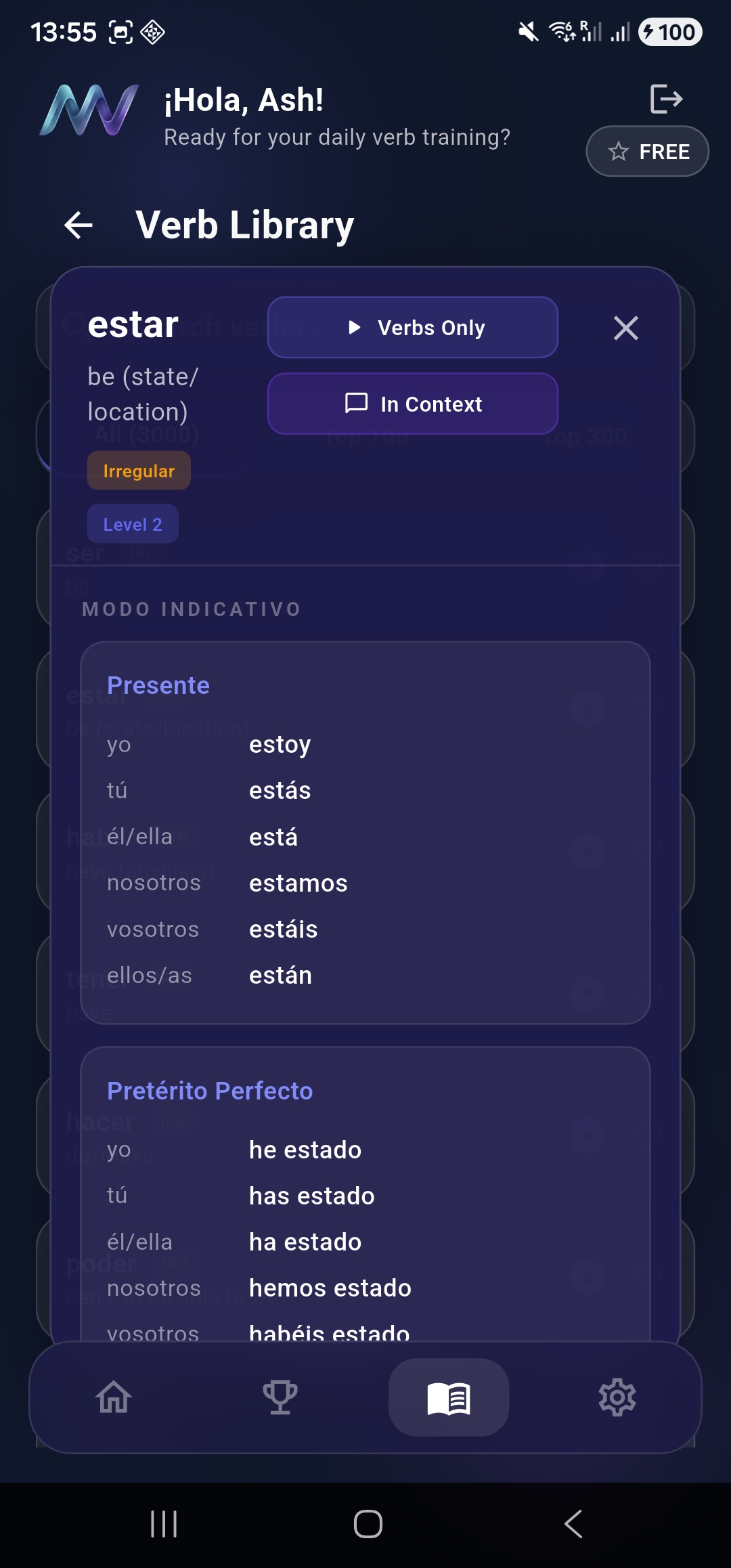Tap the play icon on the Verbs Only button

pos(355,328)
